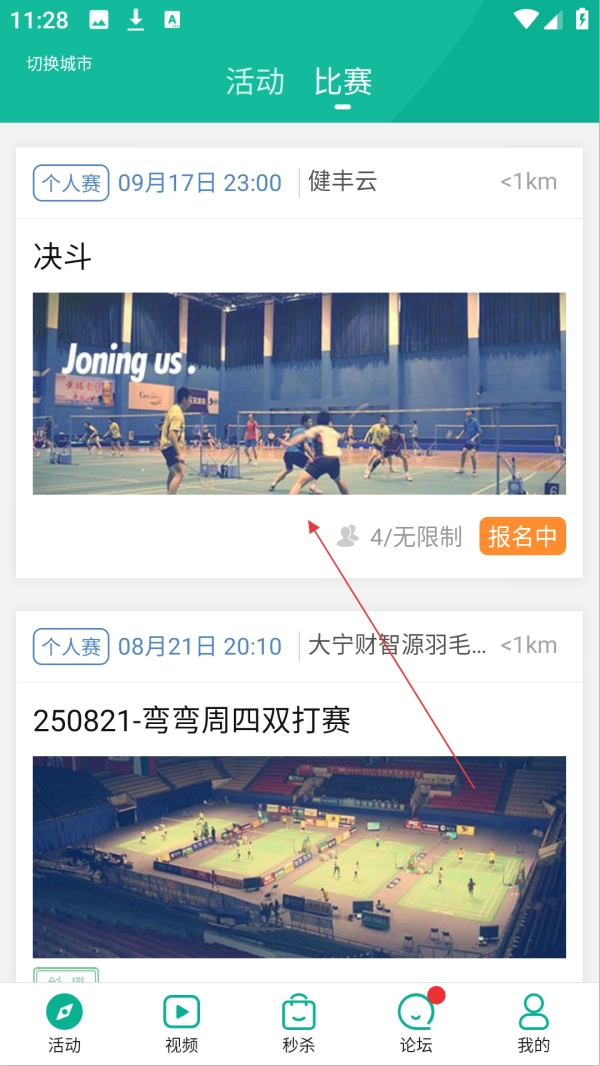Switch to the 秒杀 bottom tab

click(x=298, y=1024)
